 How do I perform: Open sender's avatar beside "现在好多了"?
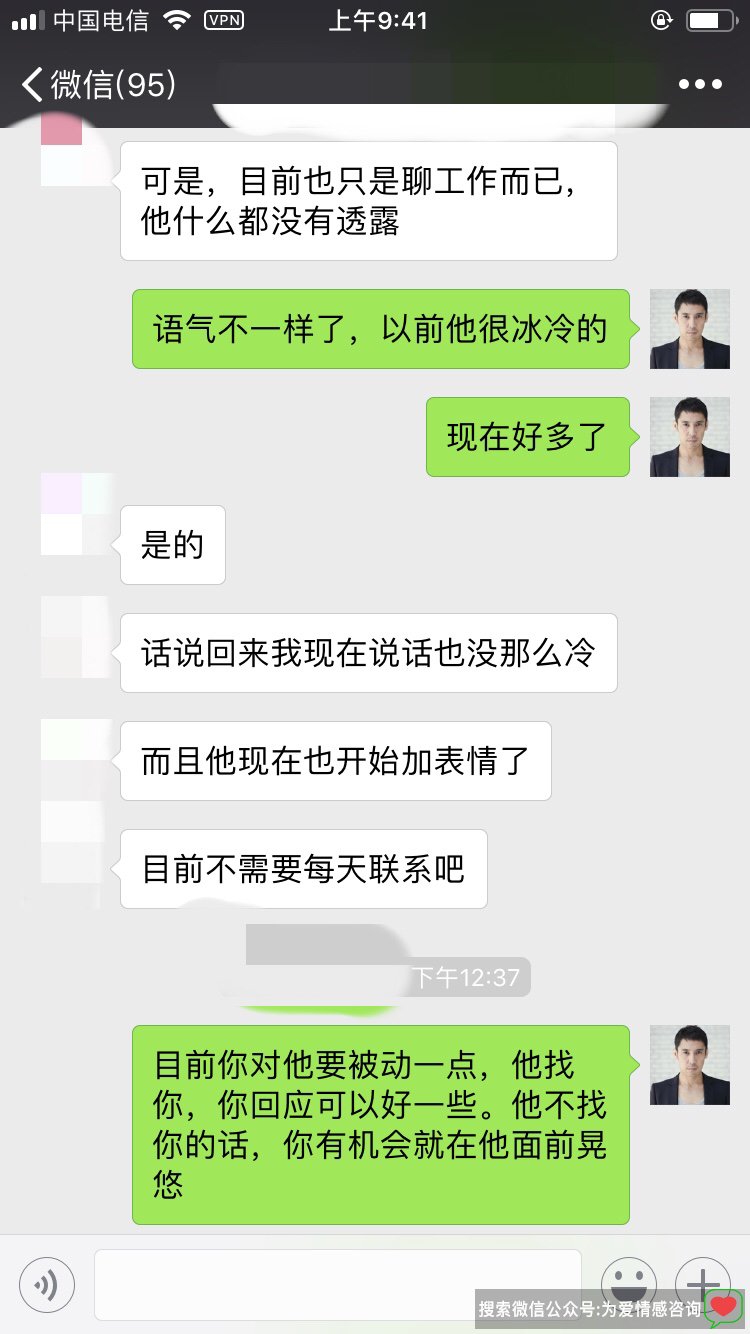[689, 437]
